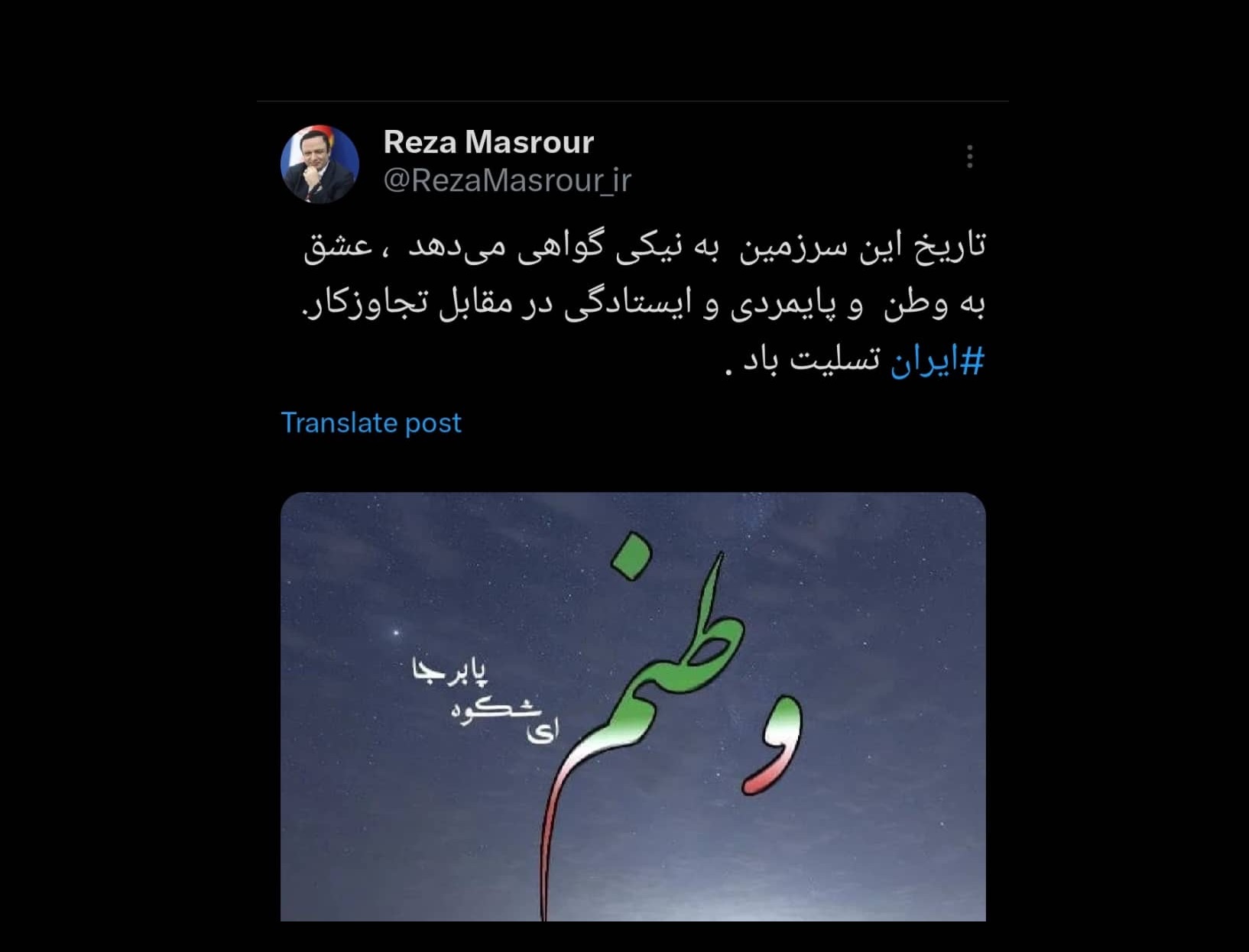Open the @RezaMasrour_ir handle
Viewport: 1249px width, 952px height.
click(507, 180)
